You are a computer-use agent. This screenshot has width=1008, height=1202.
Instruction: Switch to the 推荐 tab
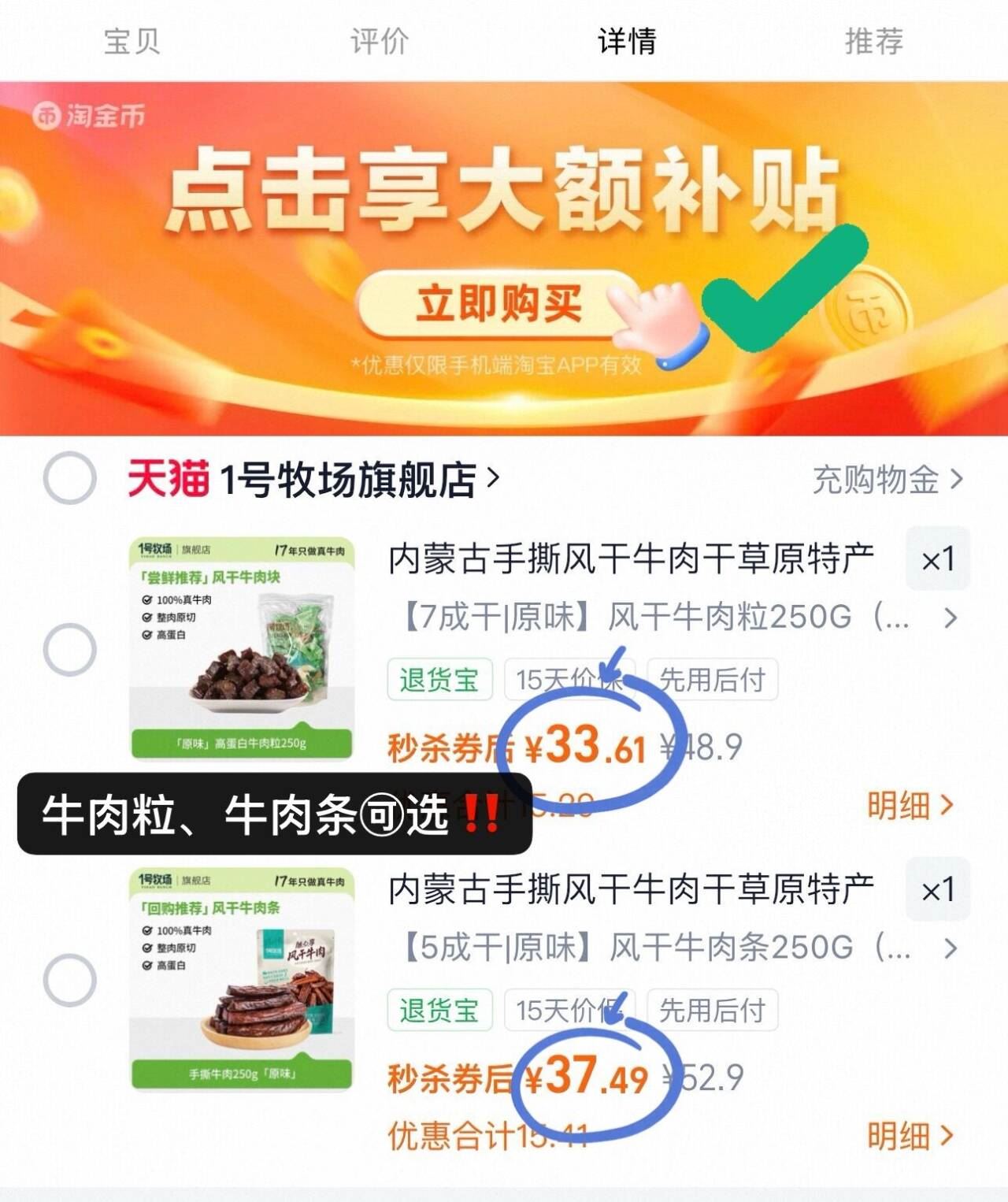point(874,44)
